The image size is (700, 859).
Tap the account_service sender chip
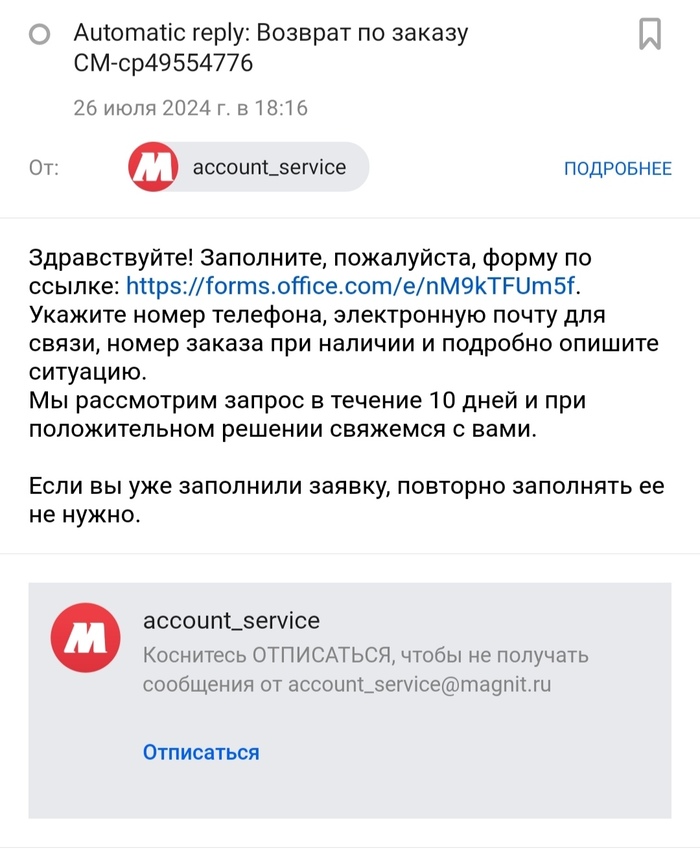coord(248,167)
